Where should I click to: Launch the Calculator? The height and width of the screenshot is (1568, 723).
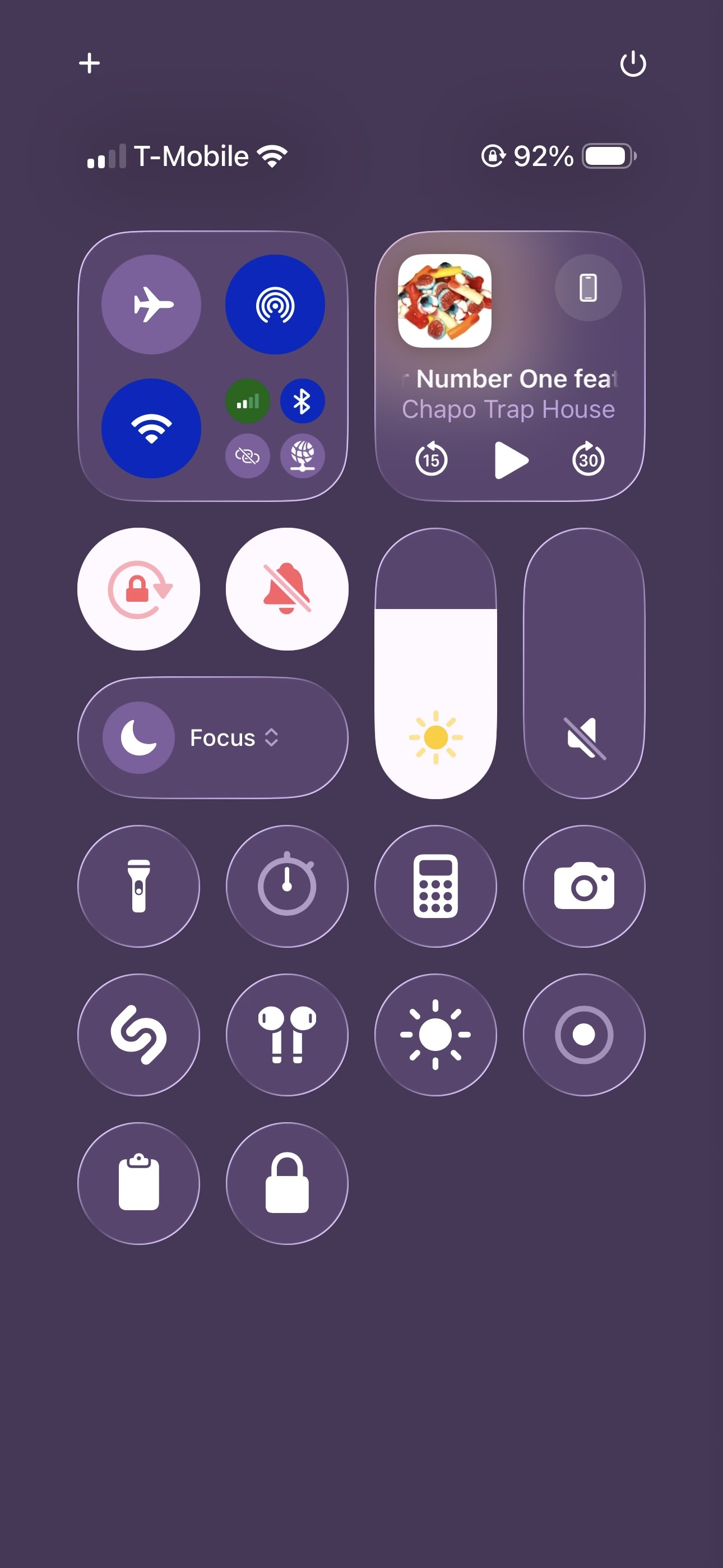click(435, 886)
